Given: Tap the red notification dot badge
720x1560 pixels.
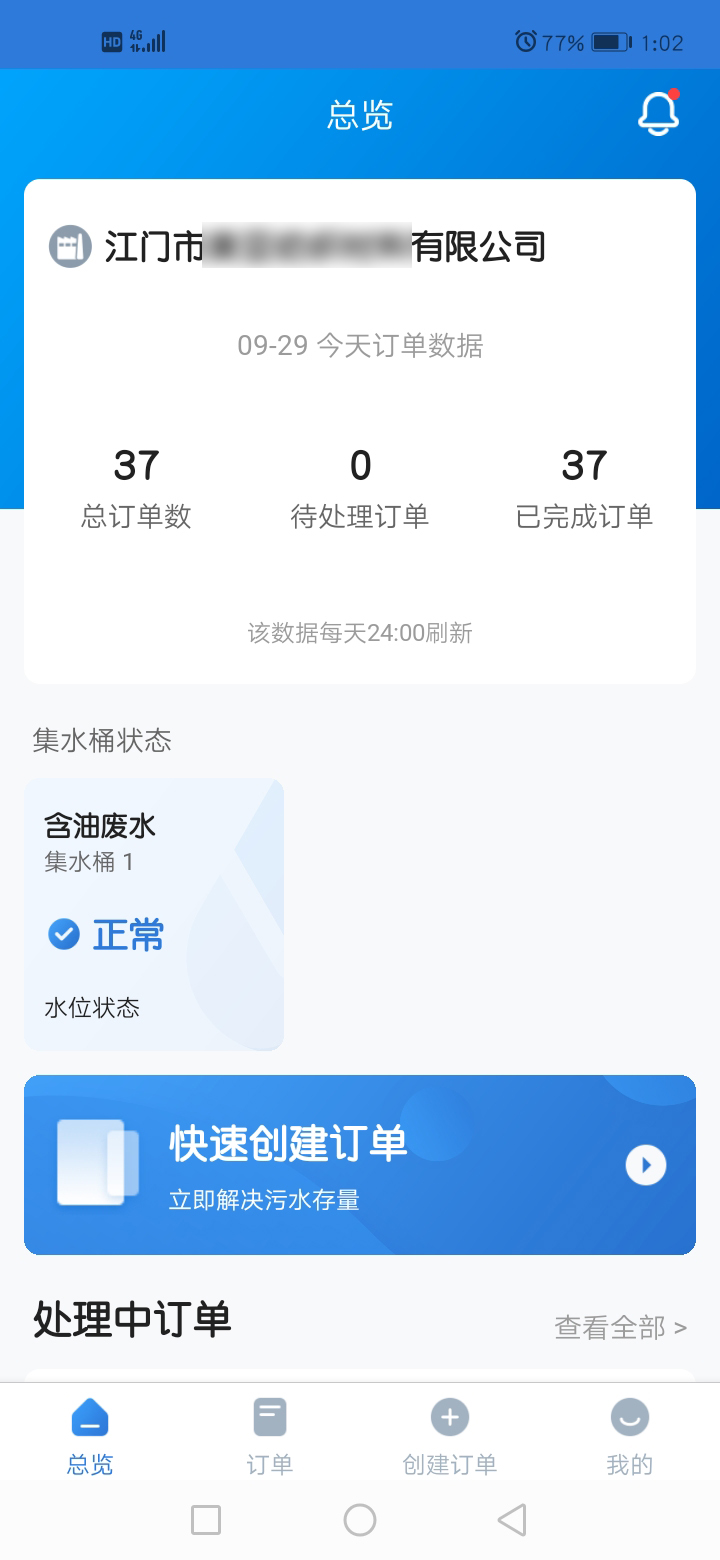Looking at the screenshot, I should pyautogui.click(x=677, y=96).
